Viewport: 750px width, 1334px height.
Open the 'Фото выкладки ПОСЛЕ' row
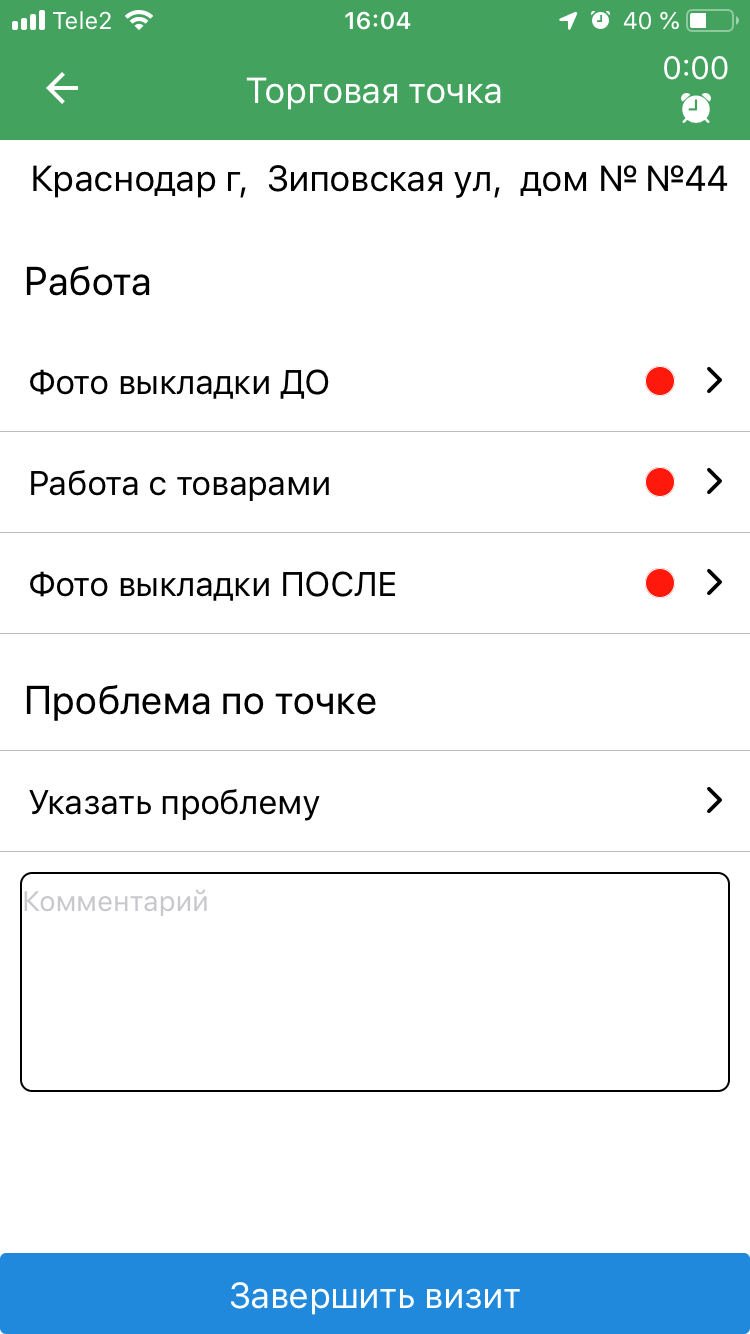pyautogui.click(x=375, y=584)
